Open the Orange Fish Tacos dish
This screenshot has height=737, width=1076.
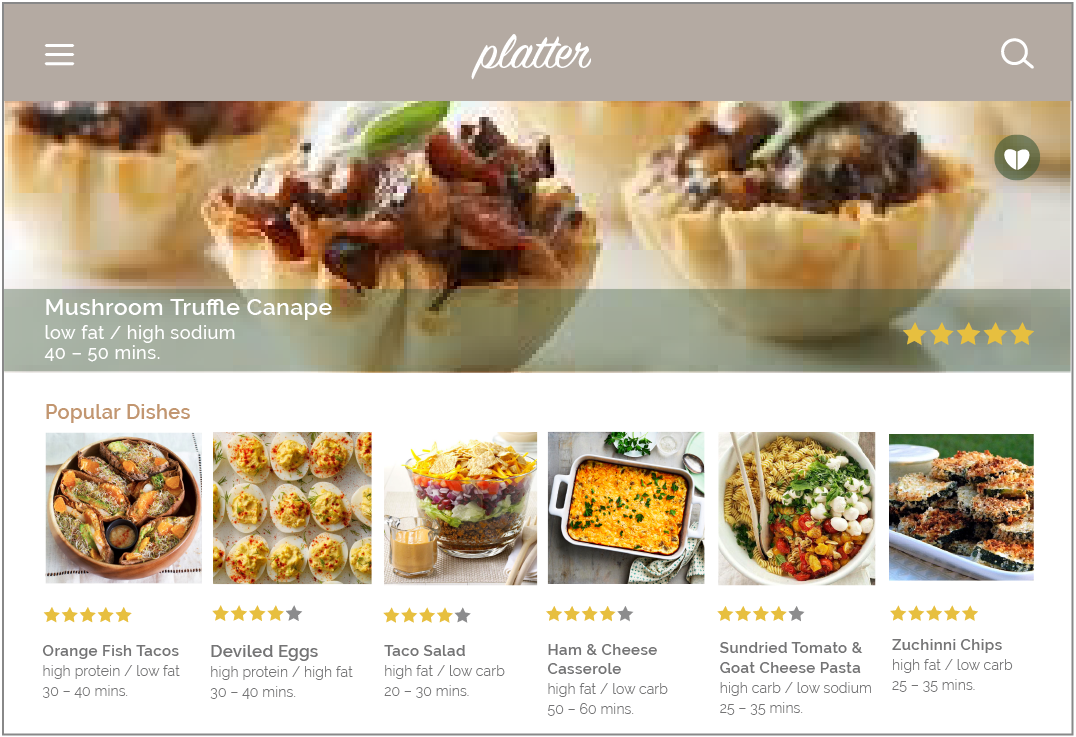pyautogui.click(x=123, y=506)
